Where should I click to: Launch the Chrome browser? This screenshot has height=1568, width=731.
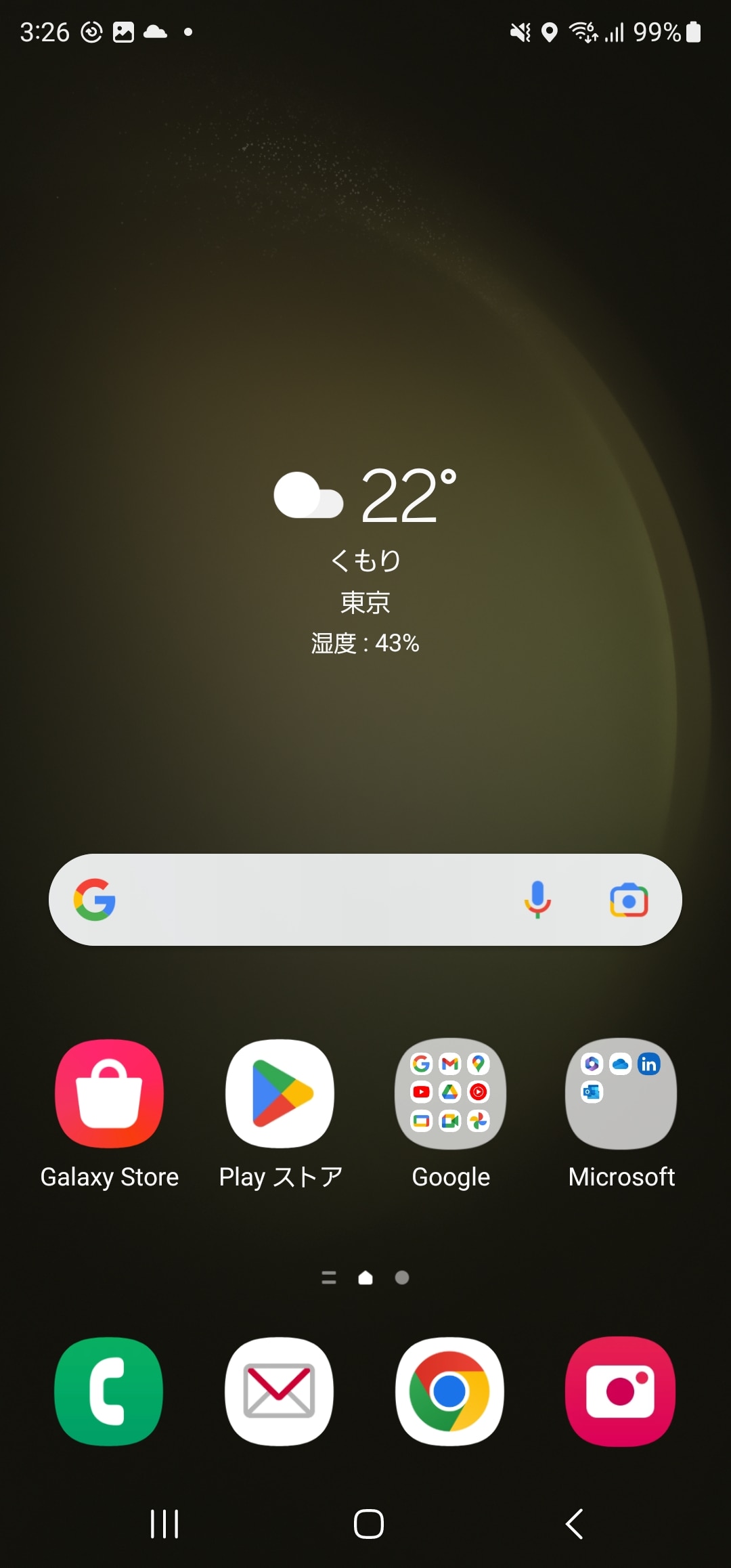click(x=449, y=1390)
